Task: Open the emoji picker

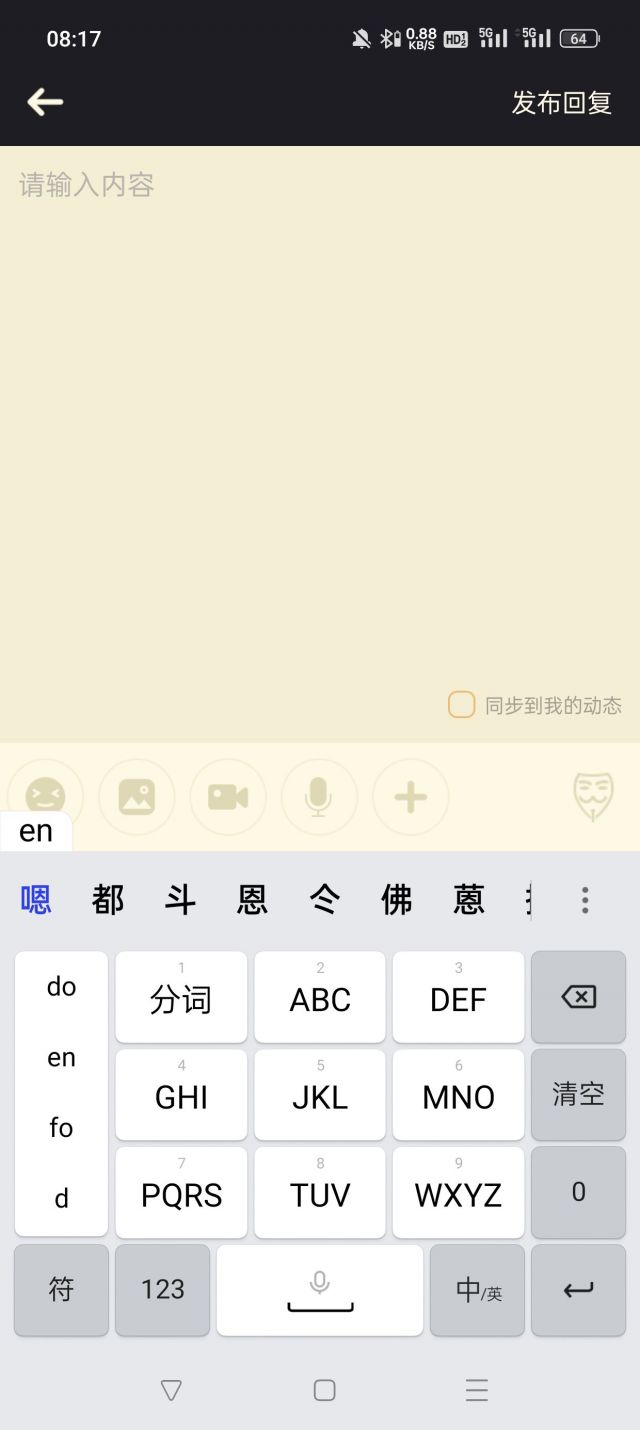Action: click(x=45, y=796)
